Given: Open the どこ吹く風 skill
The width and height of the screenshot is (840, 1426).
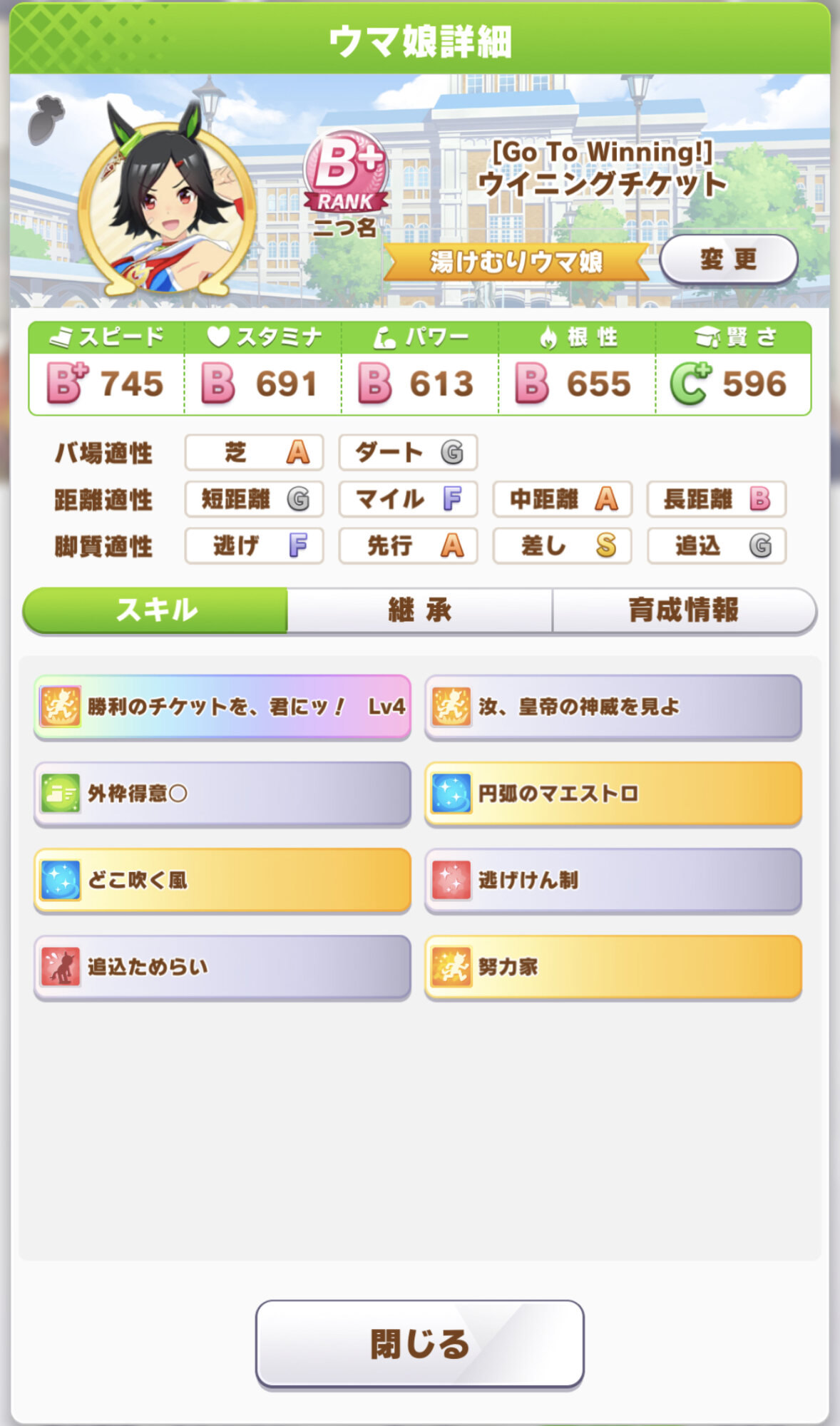Looking at the screenshot, I should [x=222, y=880].
